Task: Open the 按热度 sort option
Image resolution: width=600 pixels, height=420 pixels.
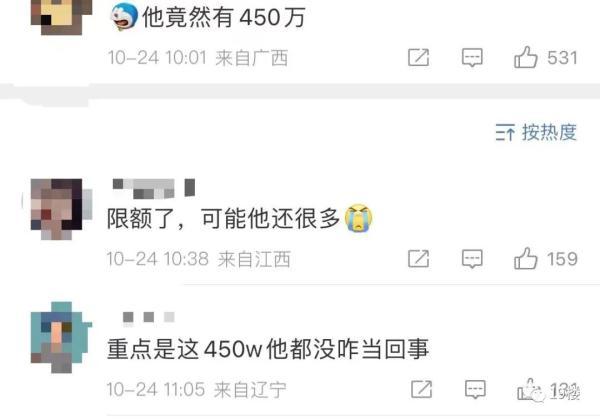Action: 536,132
